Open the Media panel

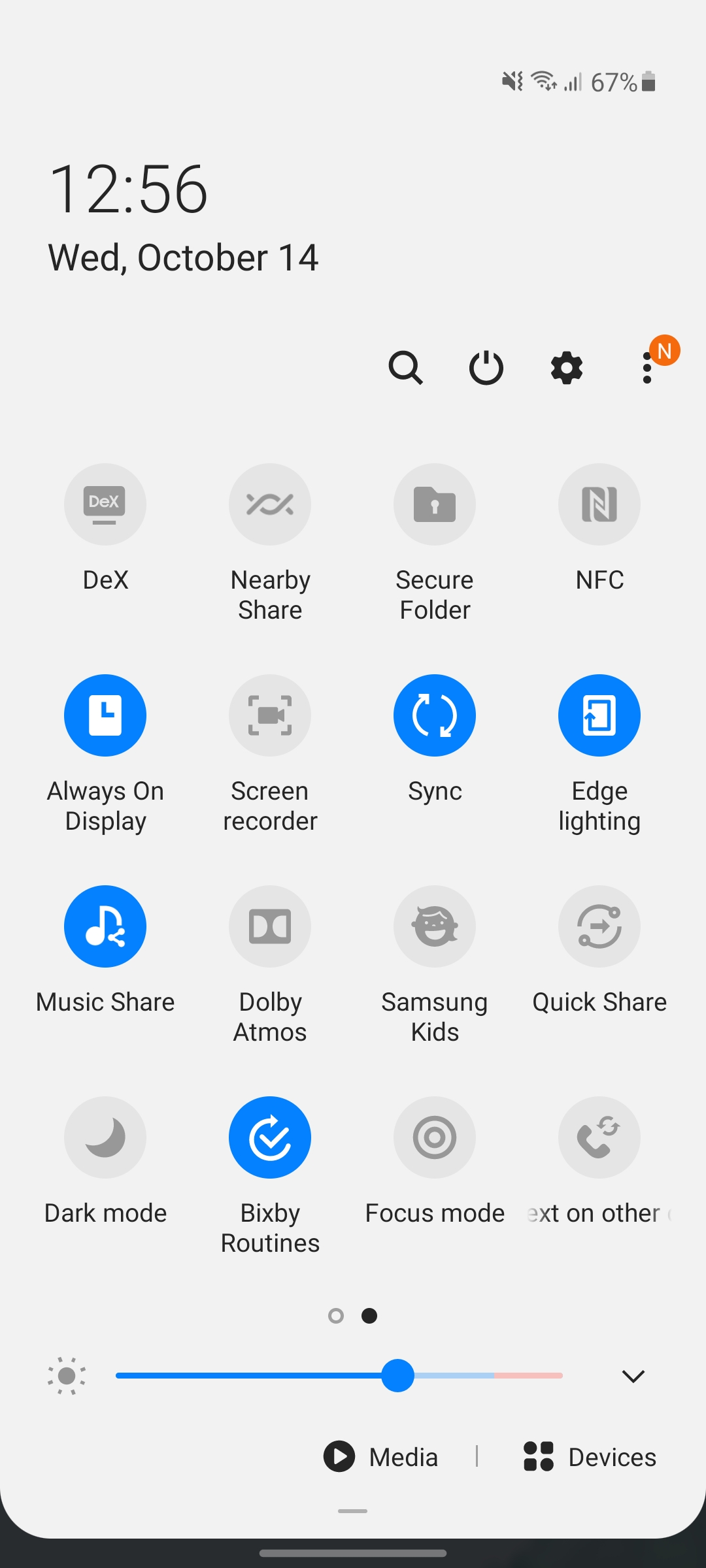point(381,1457)
